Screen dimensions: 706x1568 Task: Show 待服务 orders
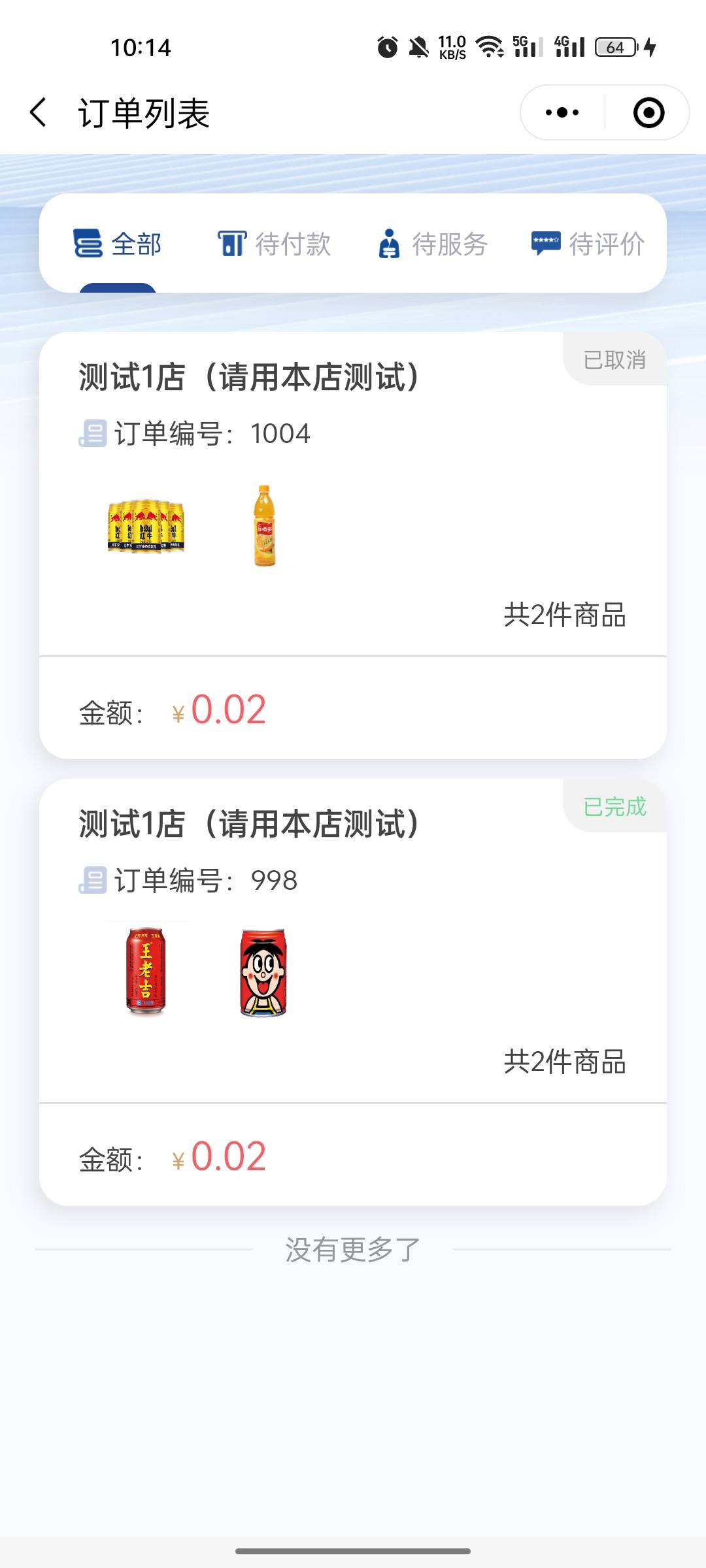[x=433, y=244]
